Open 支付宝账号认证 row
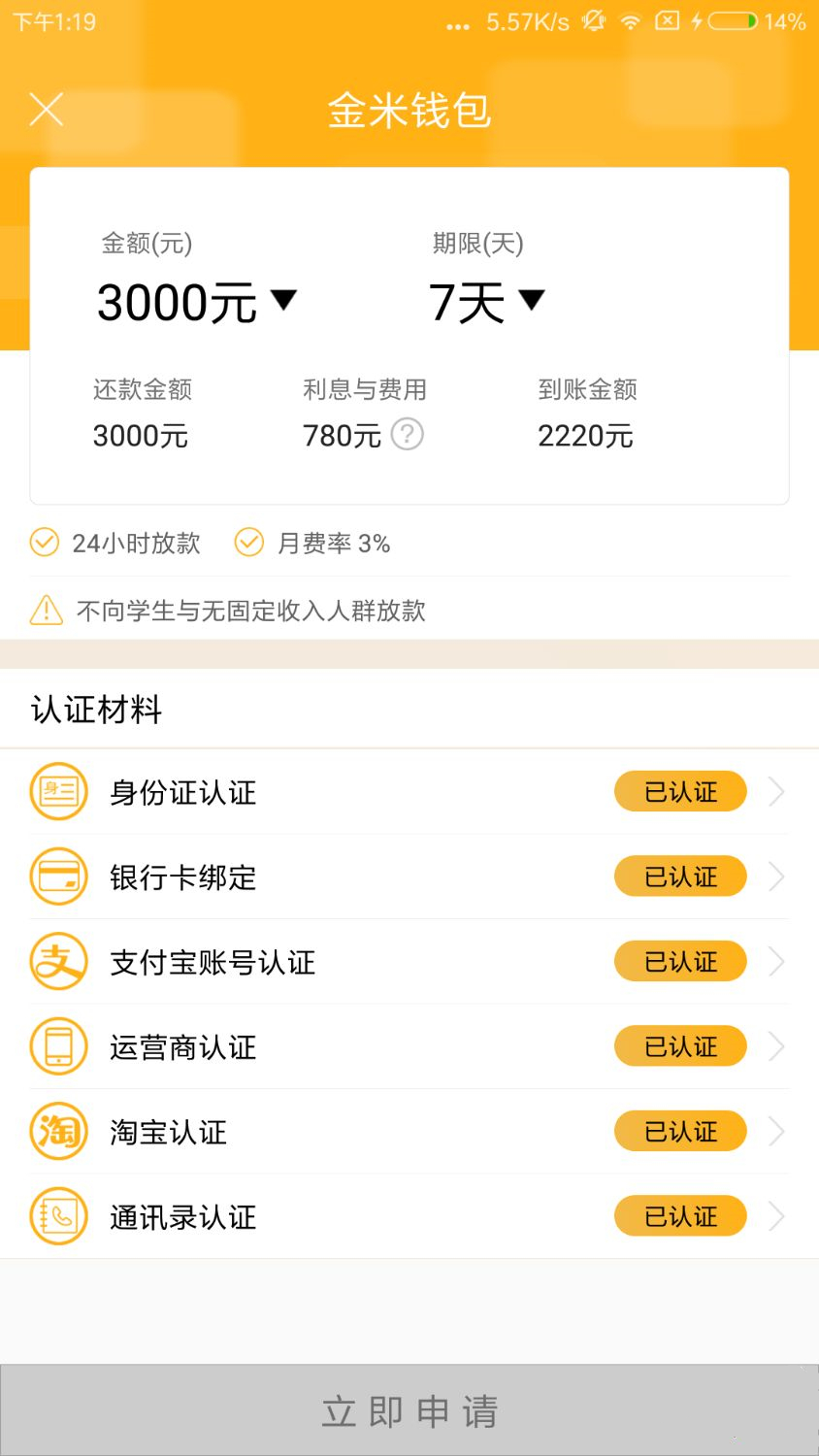Screen dimensions: 819x1456 pyautogui.click(x=409, y=962)
